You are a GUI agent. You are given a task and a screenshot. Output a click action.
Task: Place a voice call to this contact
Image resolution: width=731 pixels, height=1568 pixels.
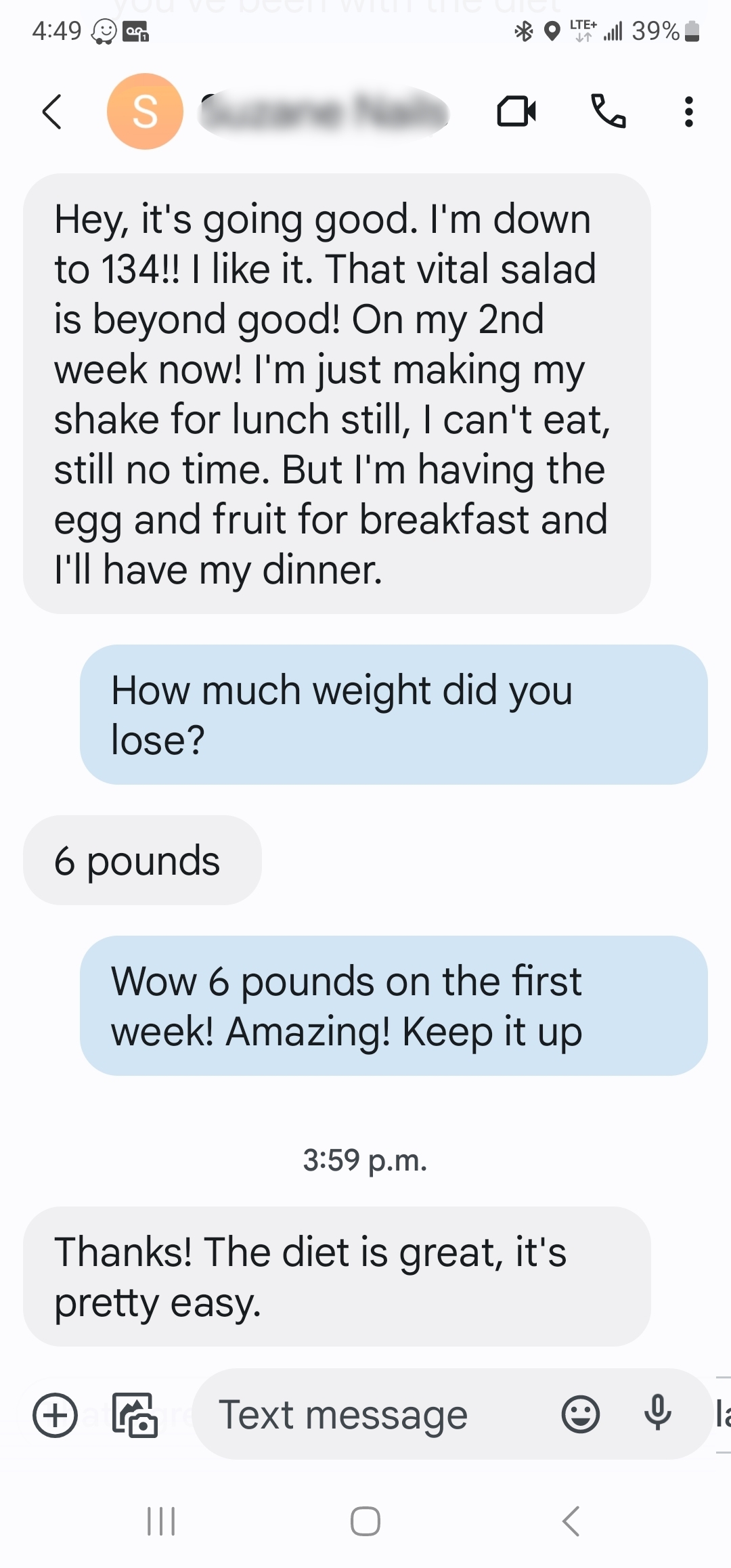tap(608, 112)
